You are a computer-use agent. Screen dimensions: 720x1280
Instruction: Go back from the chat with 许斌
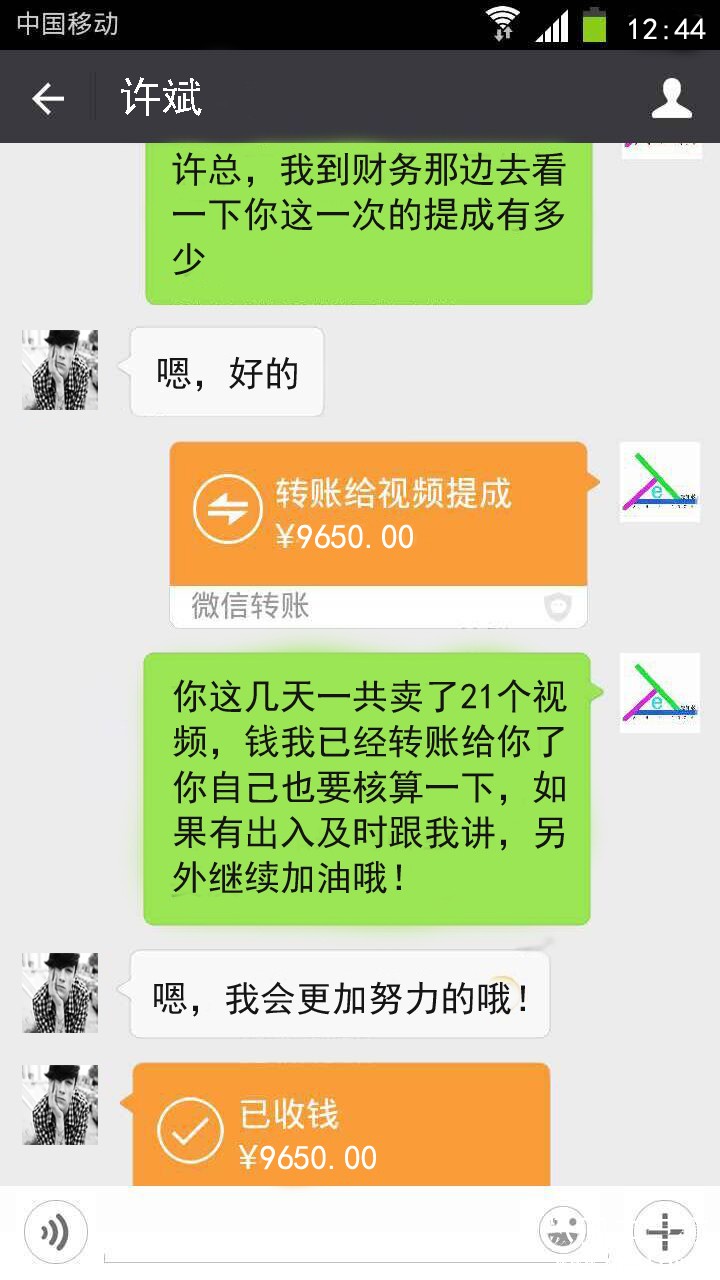tap(47, 98)
